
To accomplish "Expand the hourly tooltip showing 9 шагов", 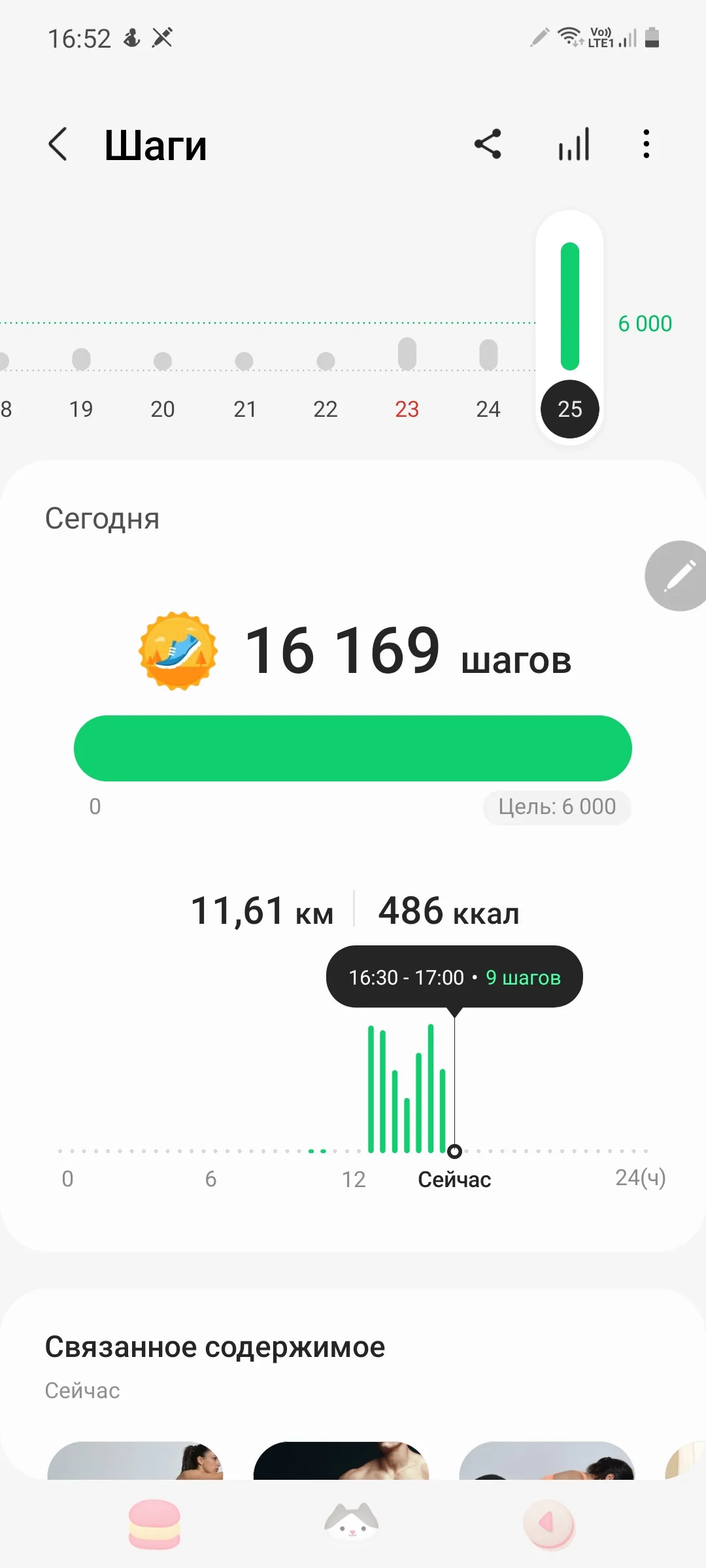I will point(454,976).
